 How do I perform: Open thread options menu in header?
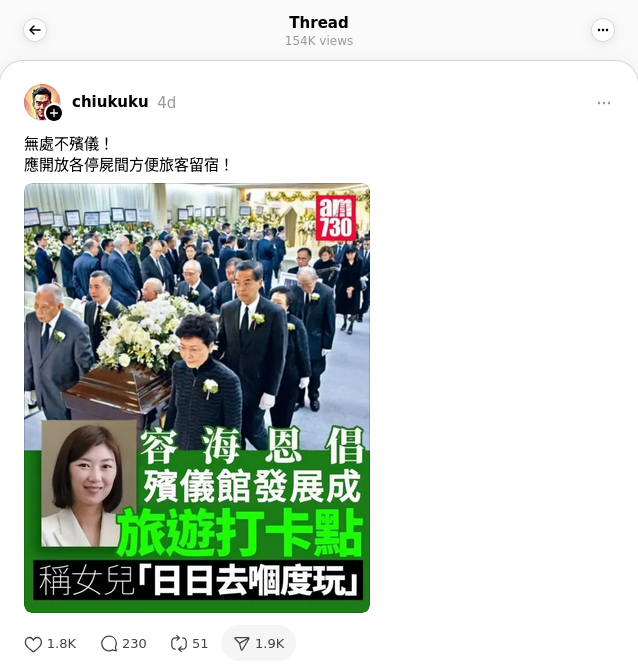[x=602, y=30]
